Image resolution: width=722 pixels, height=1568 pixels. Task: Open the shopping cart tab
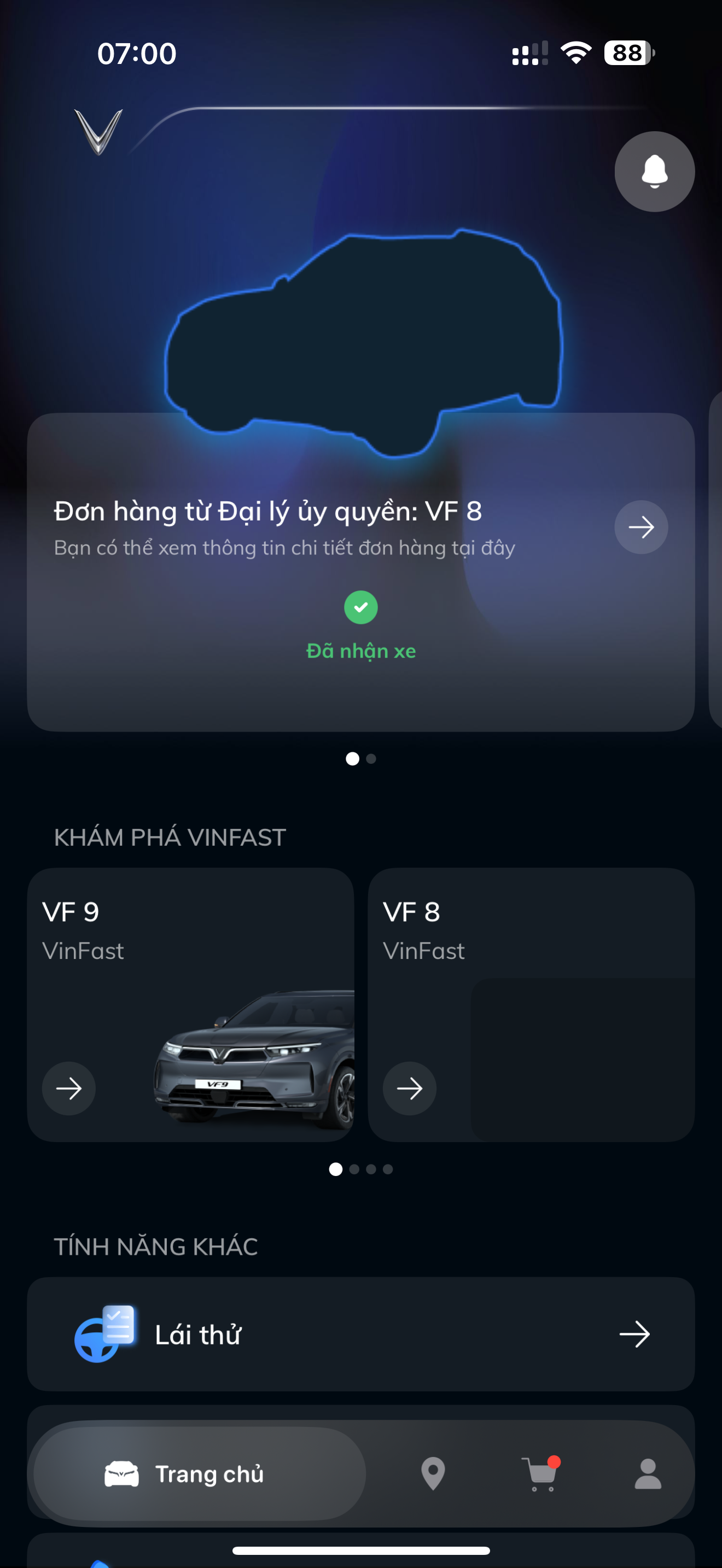click(540, 1473)
